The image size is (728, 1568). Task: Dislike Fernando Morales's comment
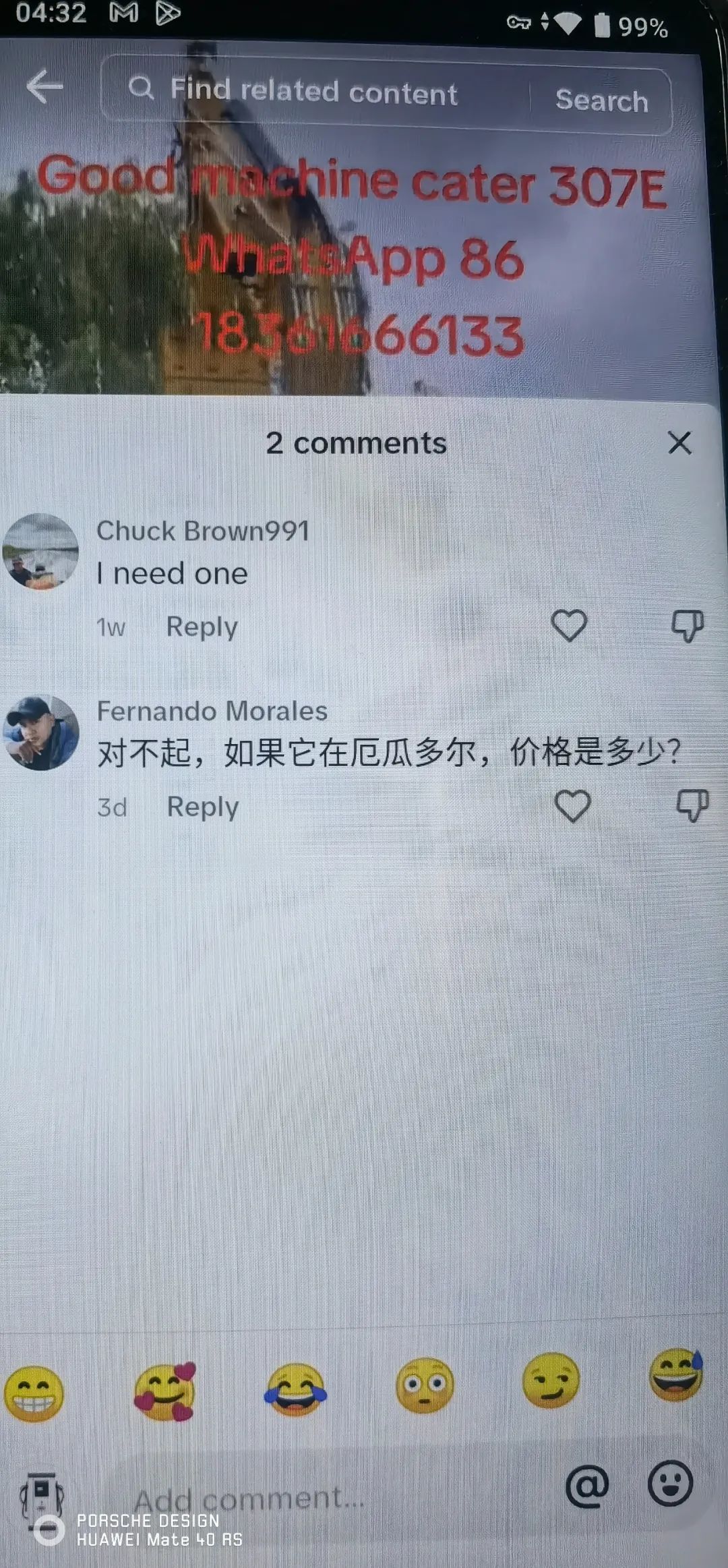(x=692, y=806)
